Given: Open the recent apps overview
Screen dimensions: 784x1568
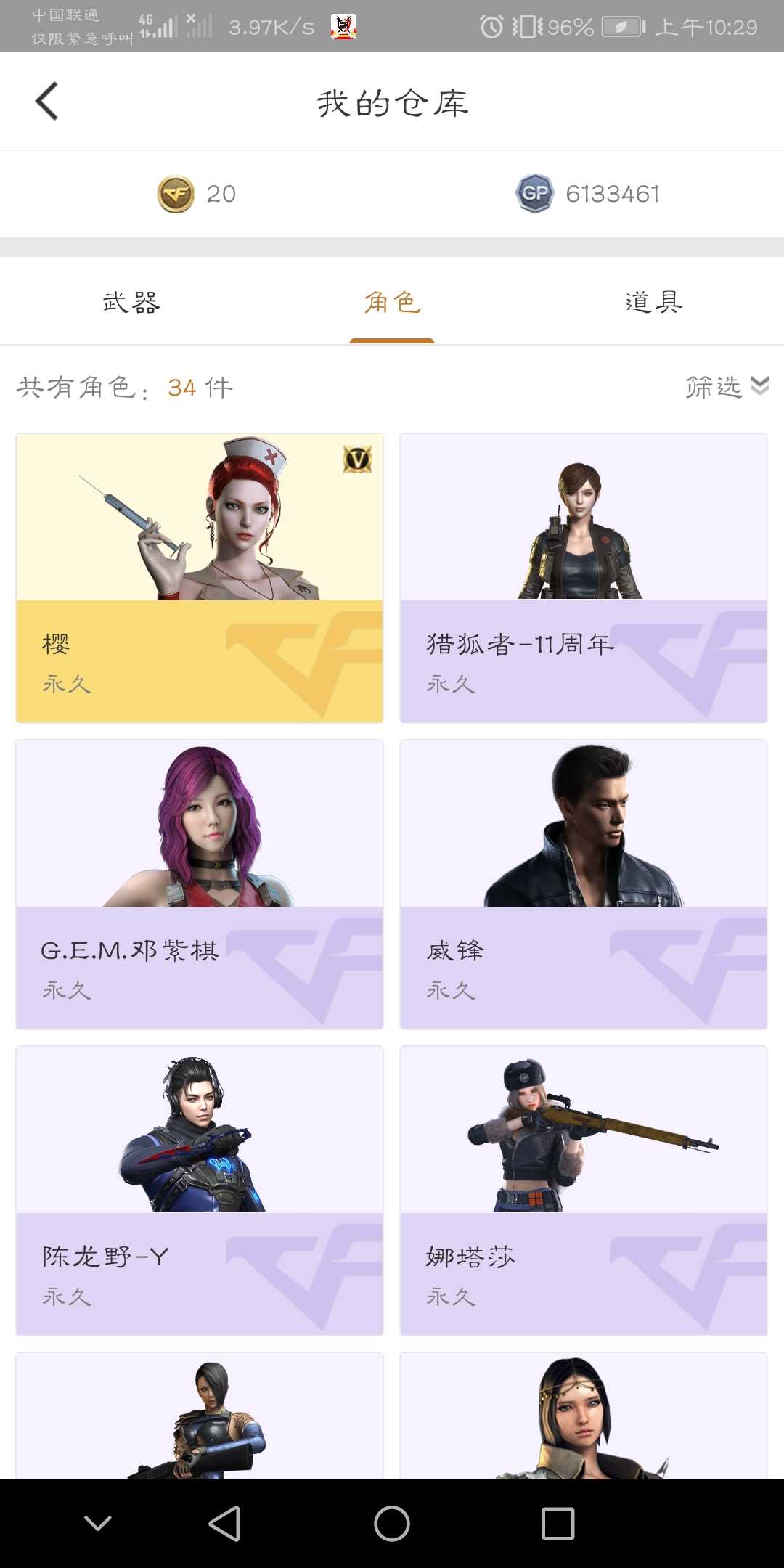Looking at the screenshot, I should pyautogui.click(x=558, y=1523).
